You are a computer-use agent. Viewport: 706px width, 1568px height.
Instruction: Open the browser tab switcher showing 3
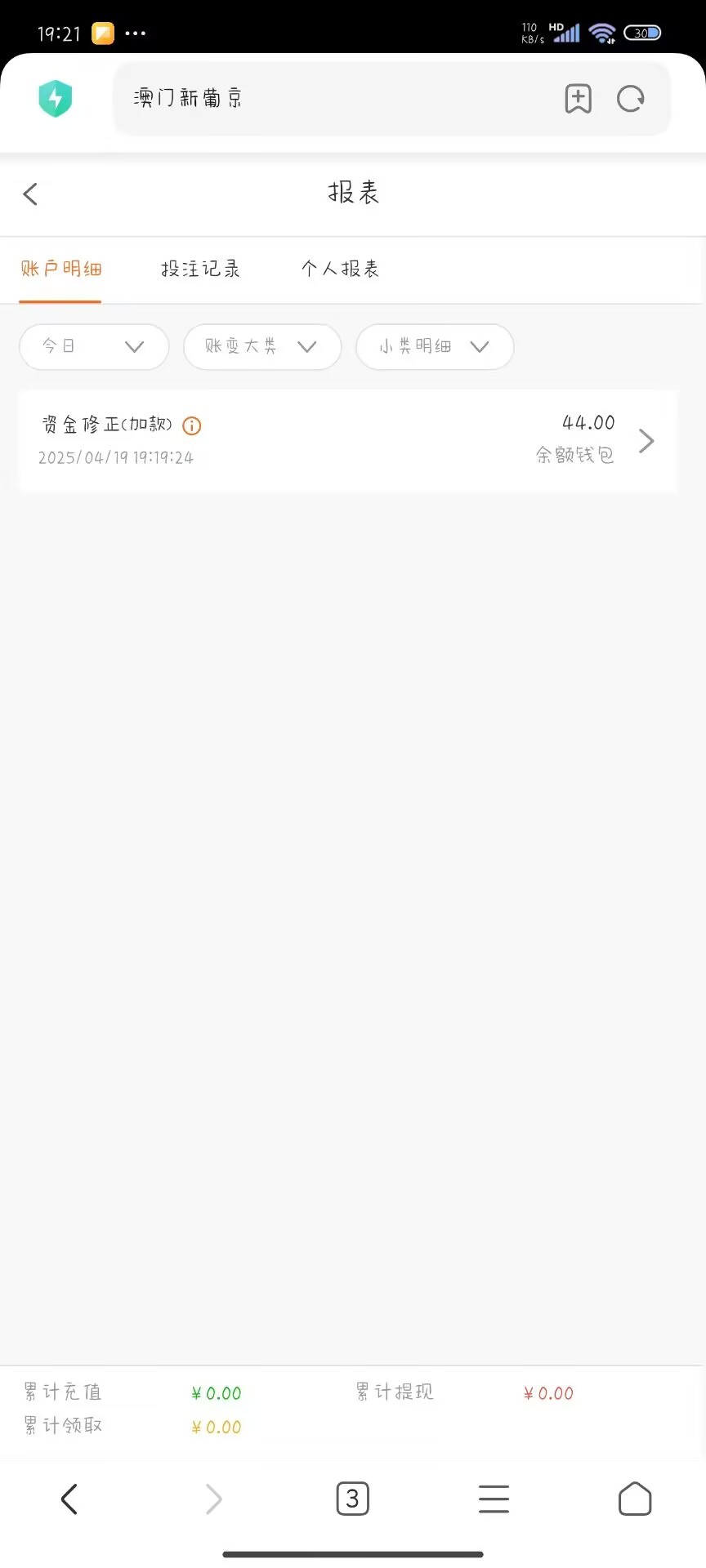point(352,1499)
